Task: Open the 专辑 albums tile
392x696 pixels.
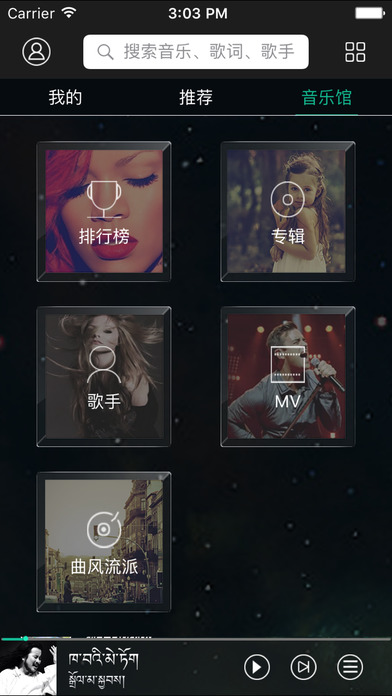Action: [x=288, y=211]
